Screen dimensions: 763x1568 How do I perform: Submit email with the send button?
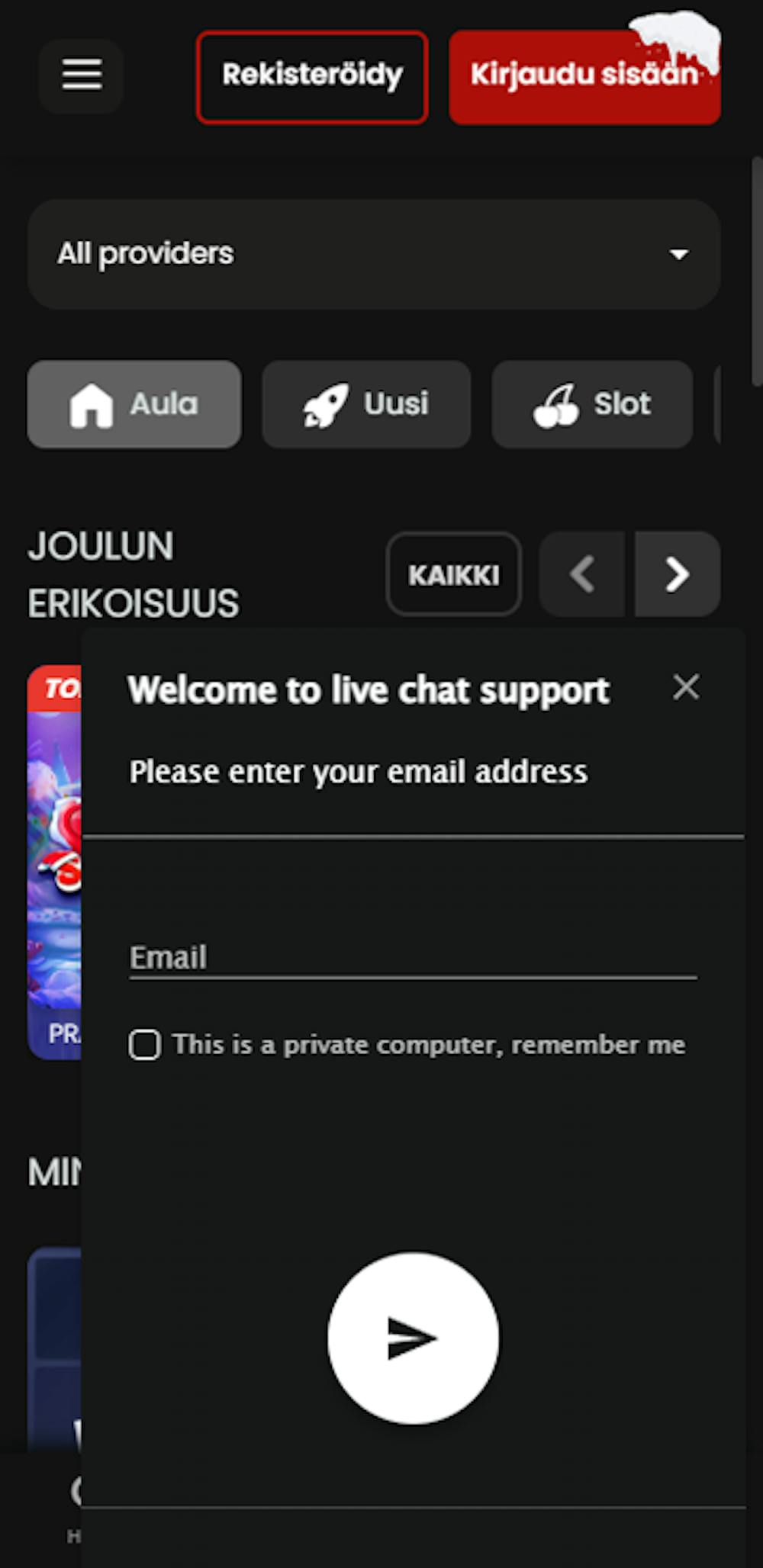(x=413, y=1338)
